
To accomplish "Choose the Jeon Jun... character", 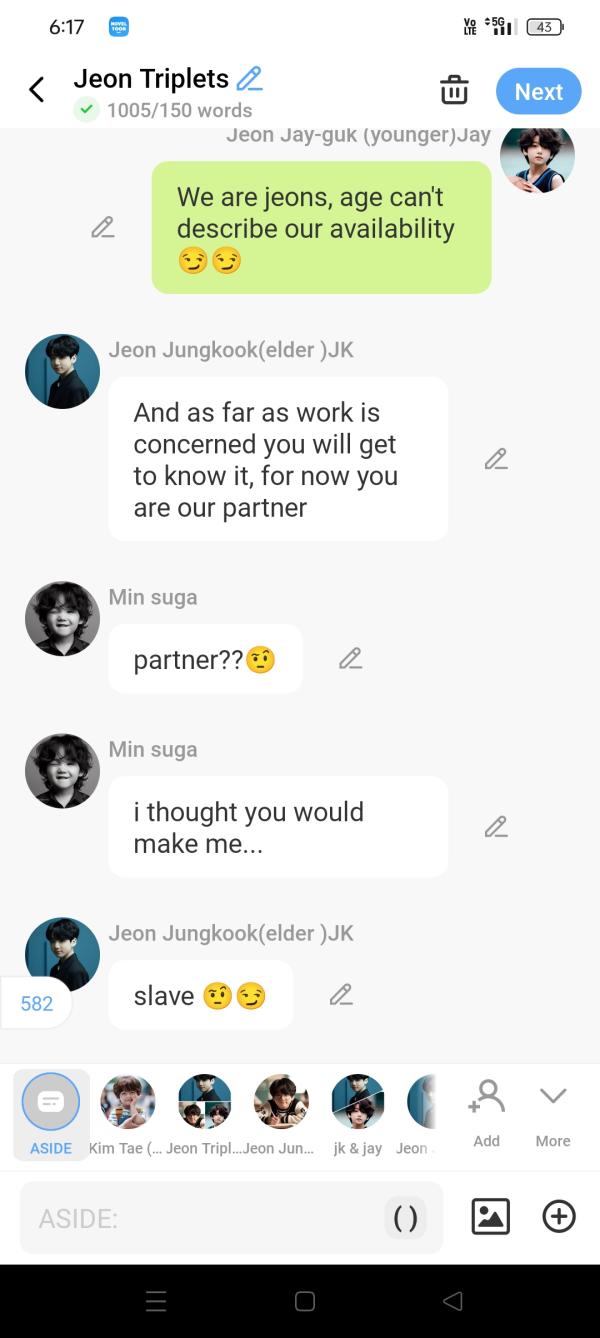I will click(x=280, y=1114).
